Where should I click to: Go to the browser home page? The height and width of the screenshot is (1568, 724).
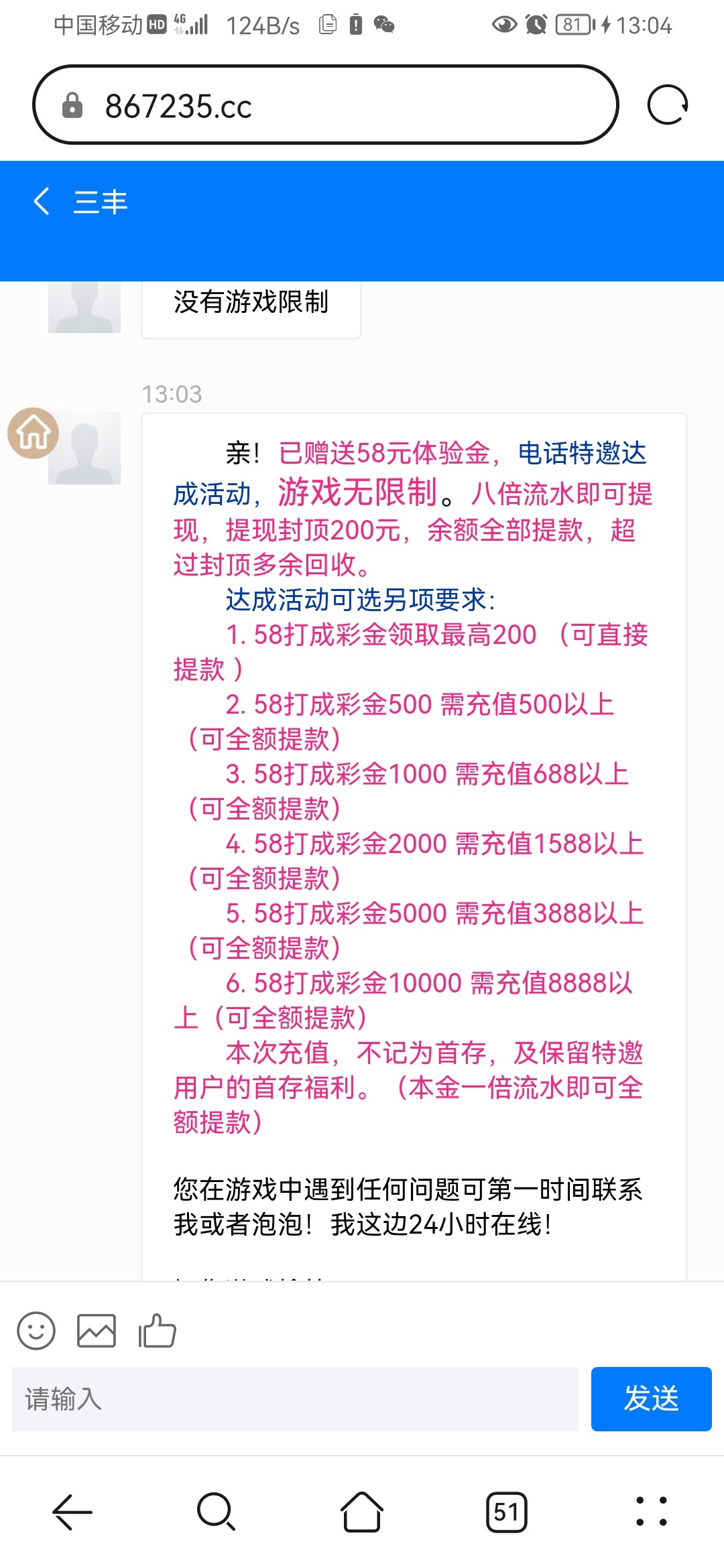tap(362, 1512)
